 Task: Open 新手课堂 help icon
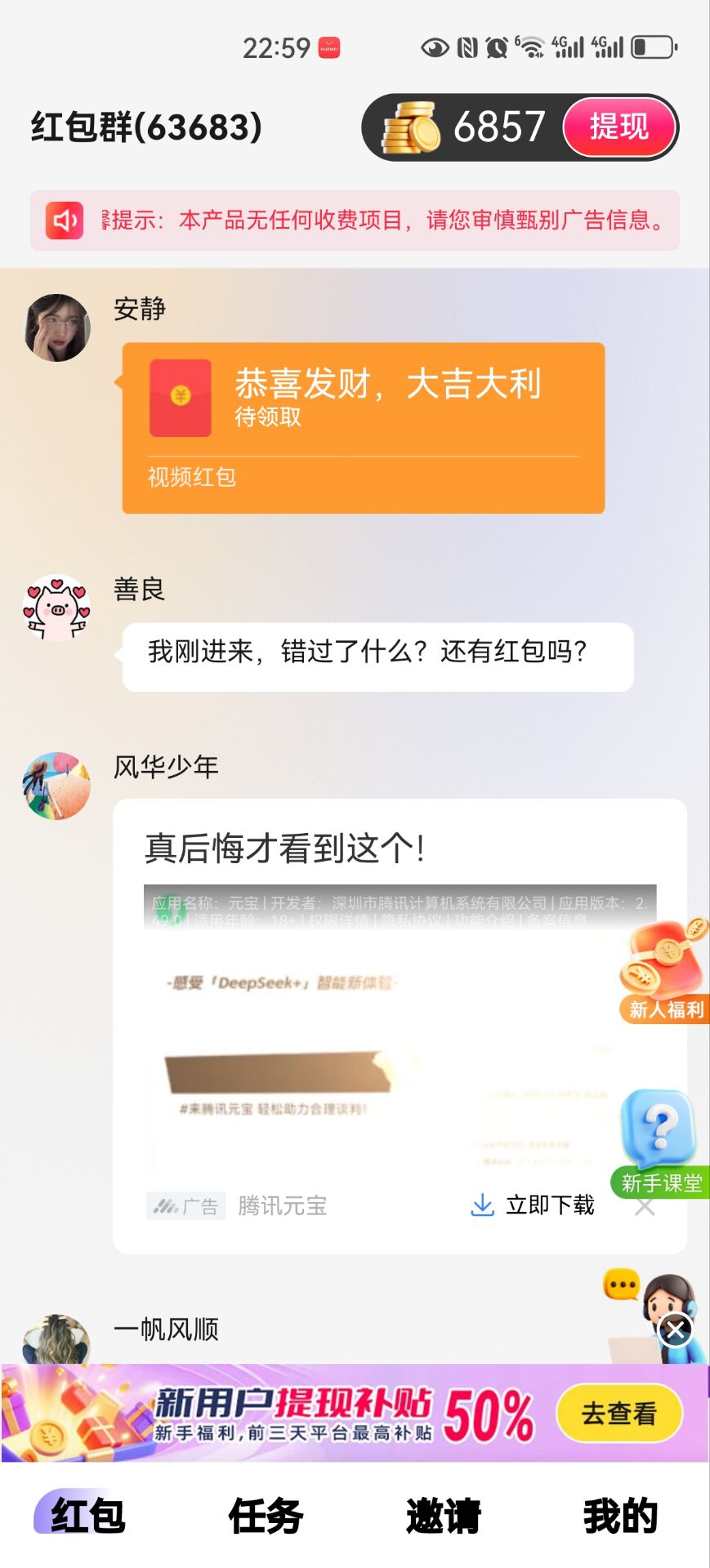point(660,1142)
